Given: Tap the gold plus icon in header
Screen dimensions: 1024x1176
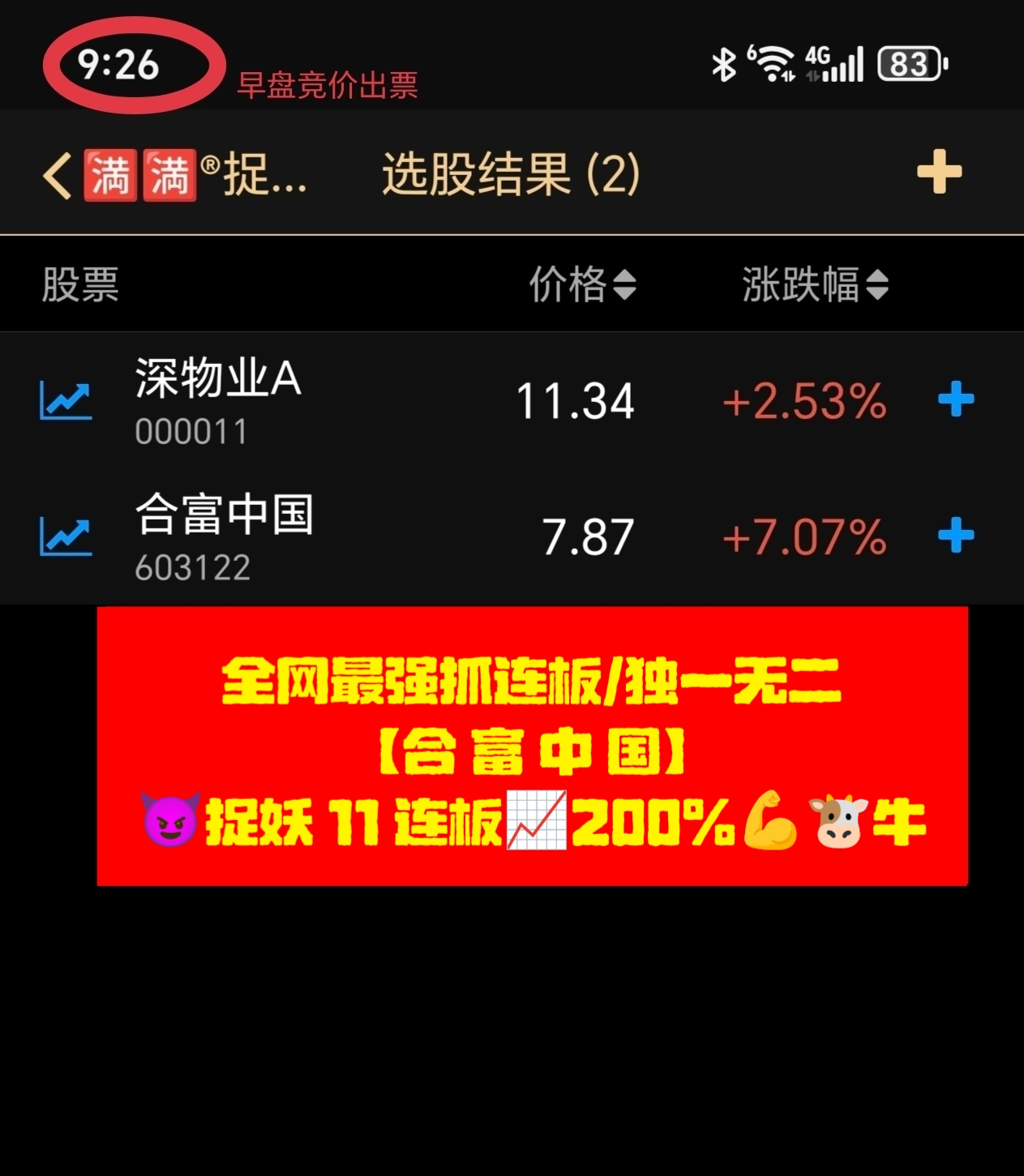Looking at the screenshot, I should coord(939,172).
